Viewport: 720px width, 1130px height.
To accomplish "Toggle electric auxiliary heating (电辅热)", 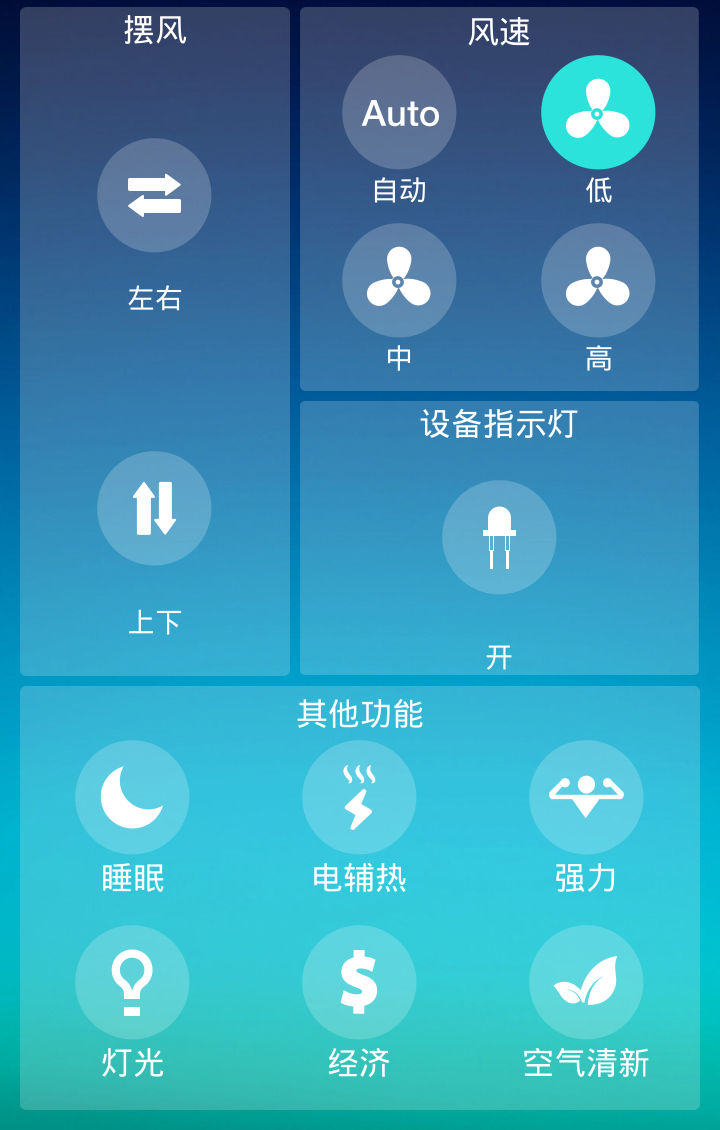I will click(x=360, y=797).
